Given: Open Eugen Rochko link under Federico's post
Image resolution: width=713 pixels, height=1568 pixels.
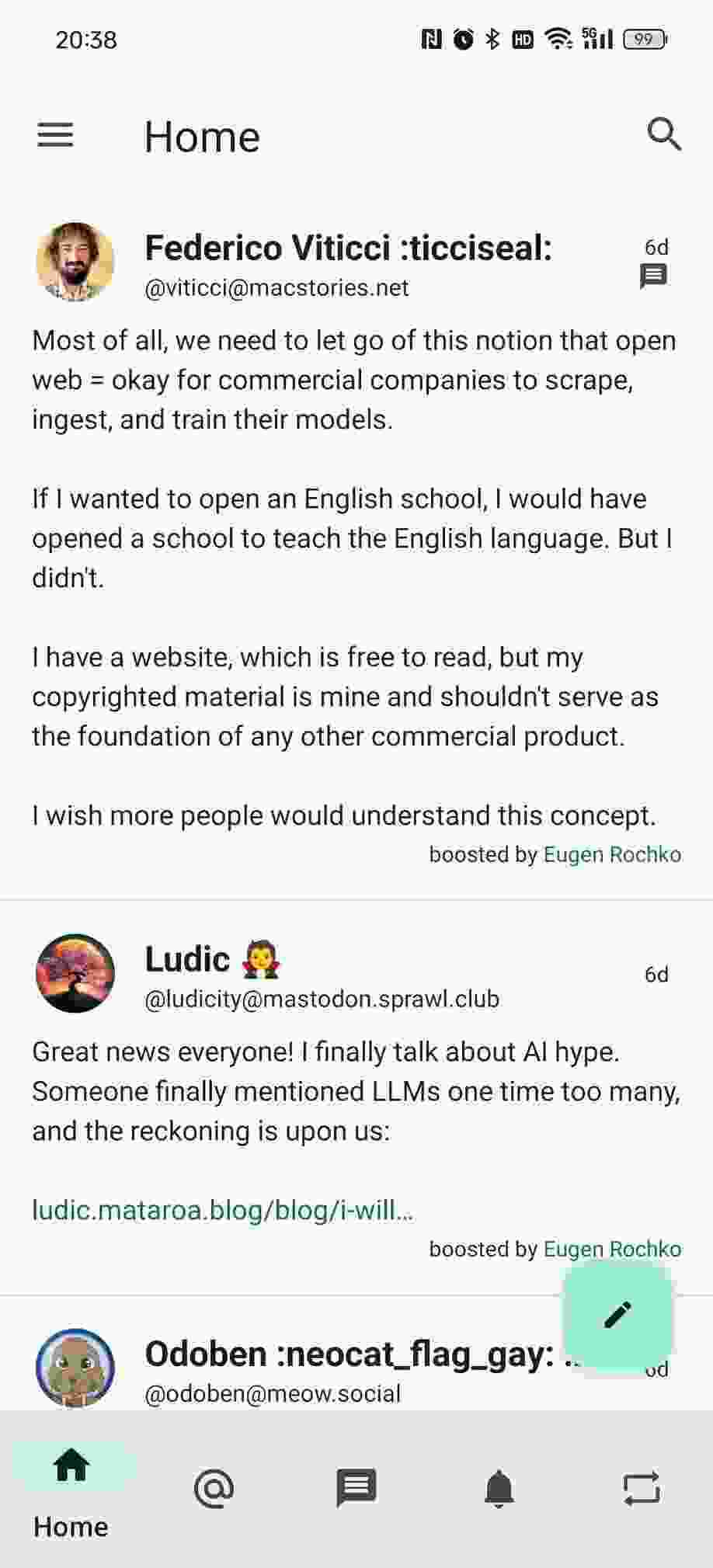Looking at the screenshot, I should pyautogui.click(x=612, y=854).
